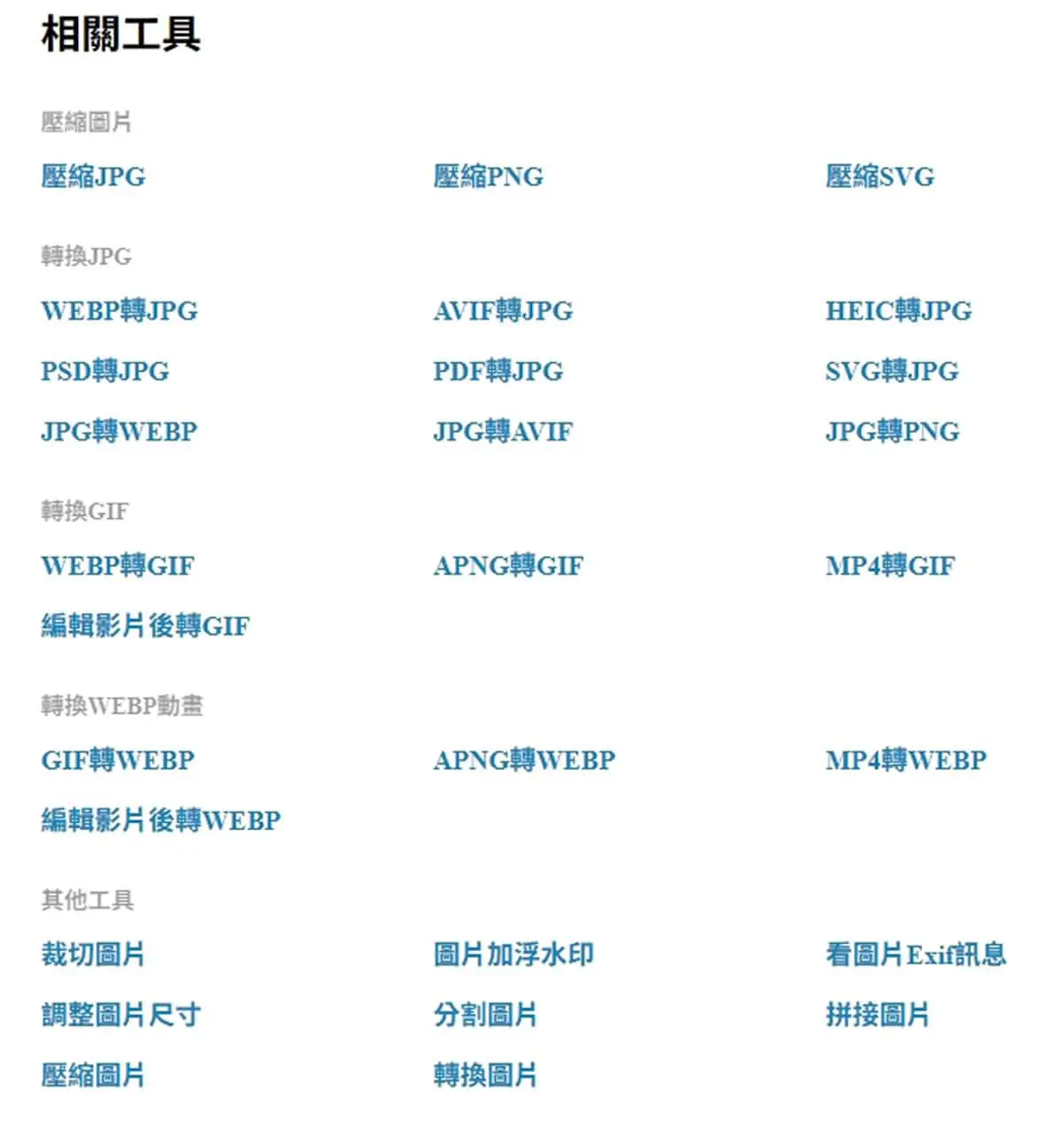Screen dimensions: 1064x1123
Task: View 看圖片Exif訊息 page
Action: point(916,954)
